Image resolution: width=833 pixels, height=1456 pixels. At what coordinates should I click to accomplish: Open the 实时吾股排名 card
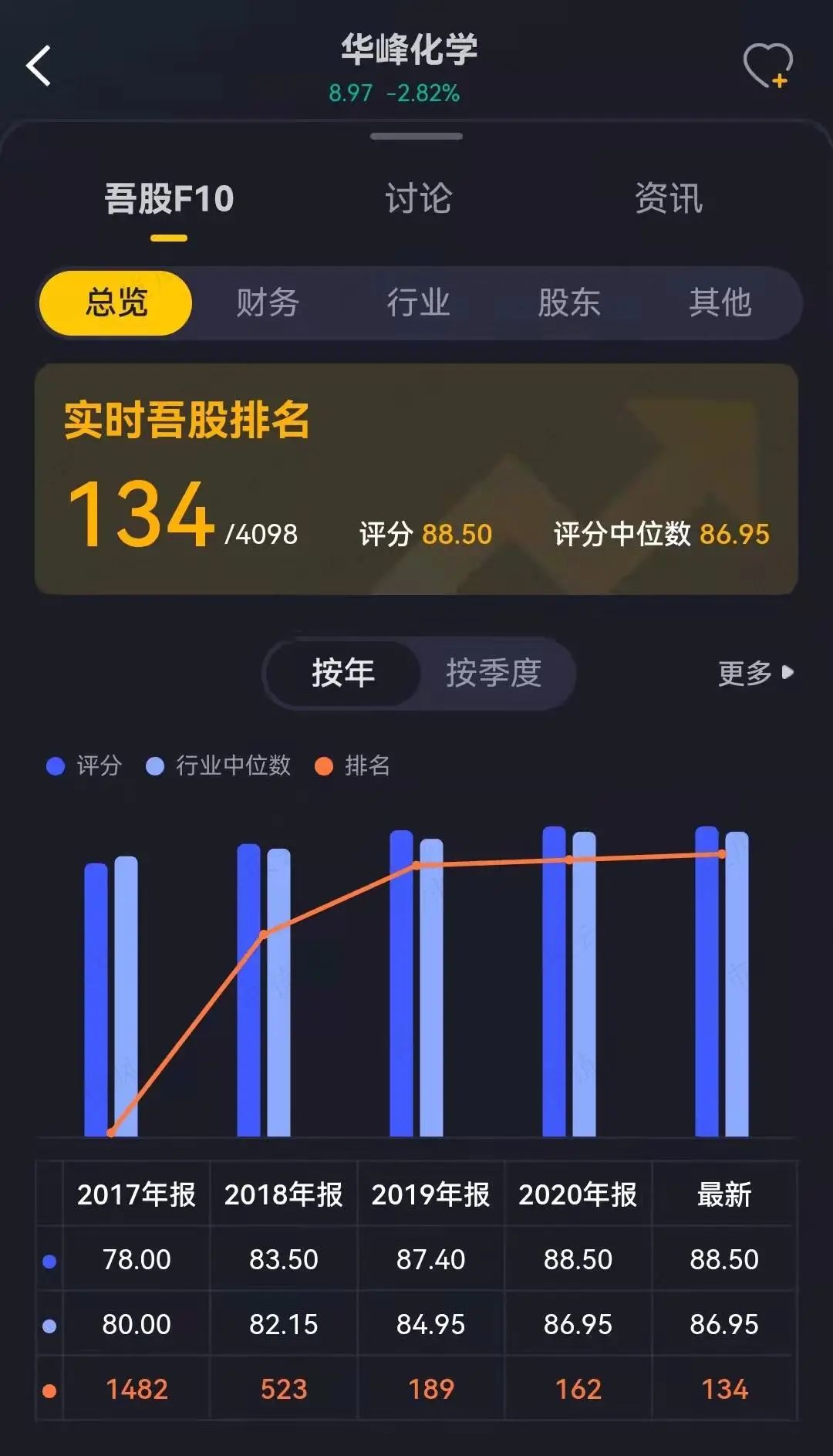pos(416,478)
